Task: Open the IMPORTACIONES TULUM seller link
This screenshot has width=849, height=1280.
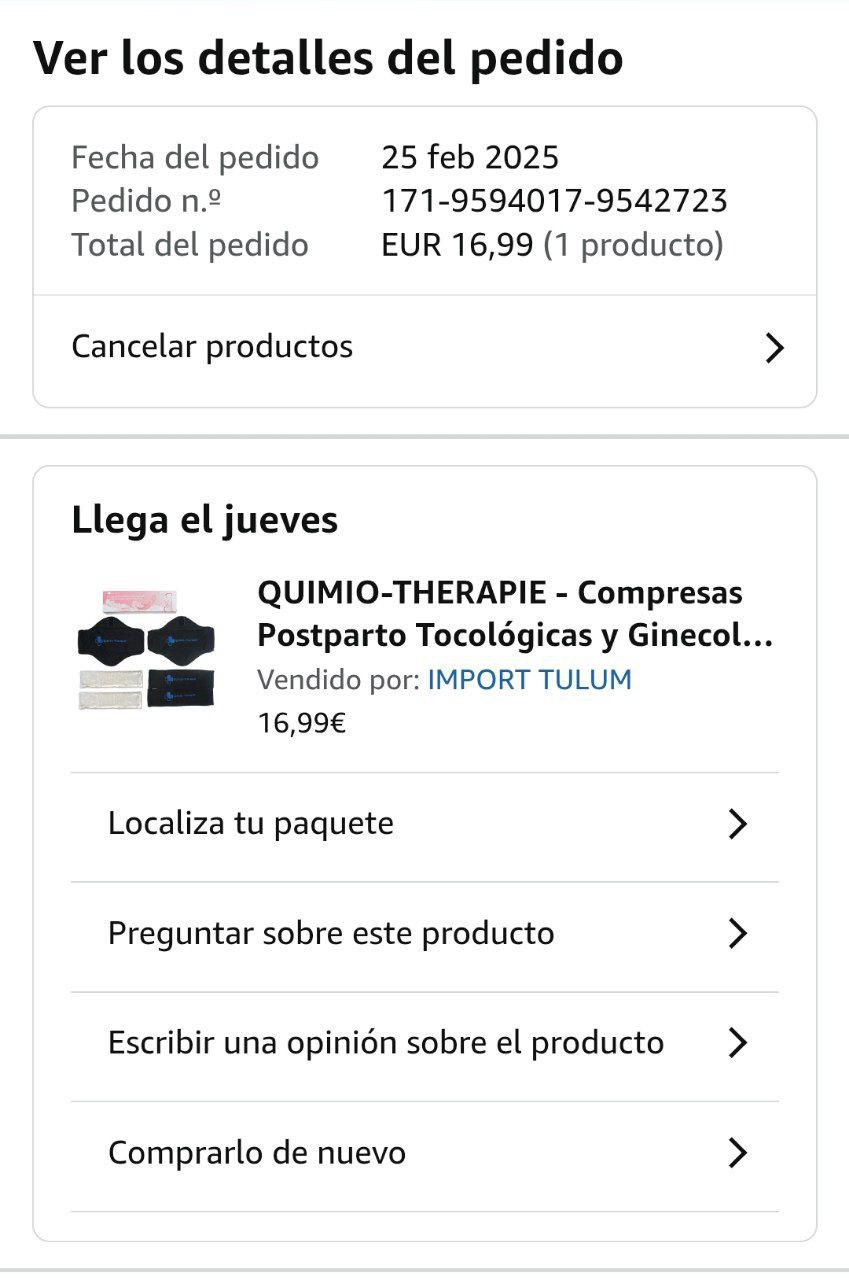Action: pyautogui.click(x=529, y=680)
